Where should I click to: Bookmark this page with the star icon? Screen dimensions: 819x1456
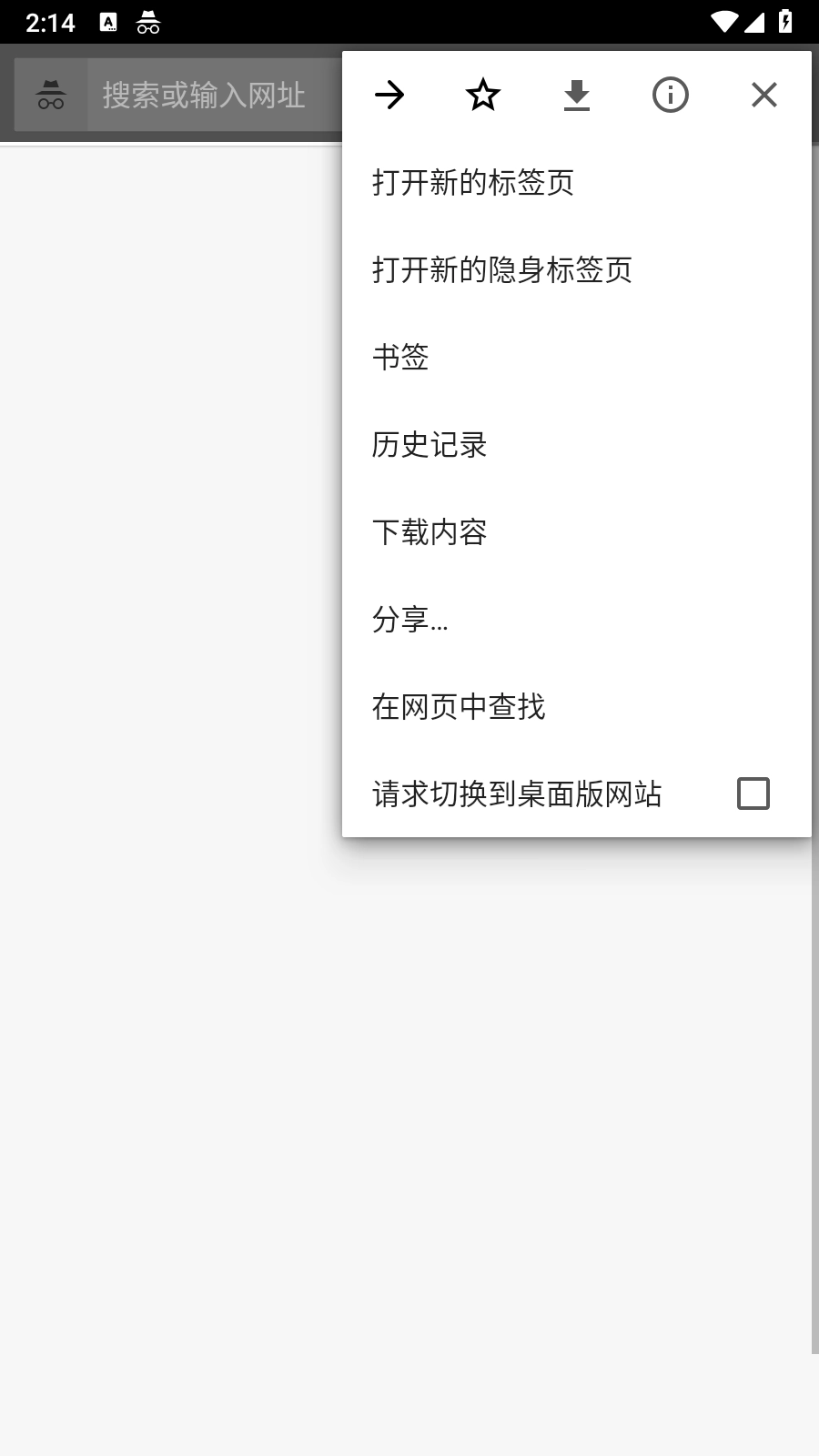(483, 95)
